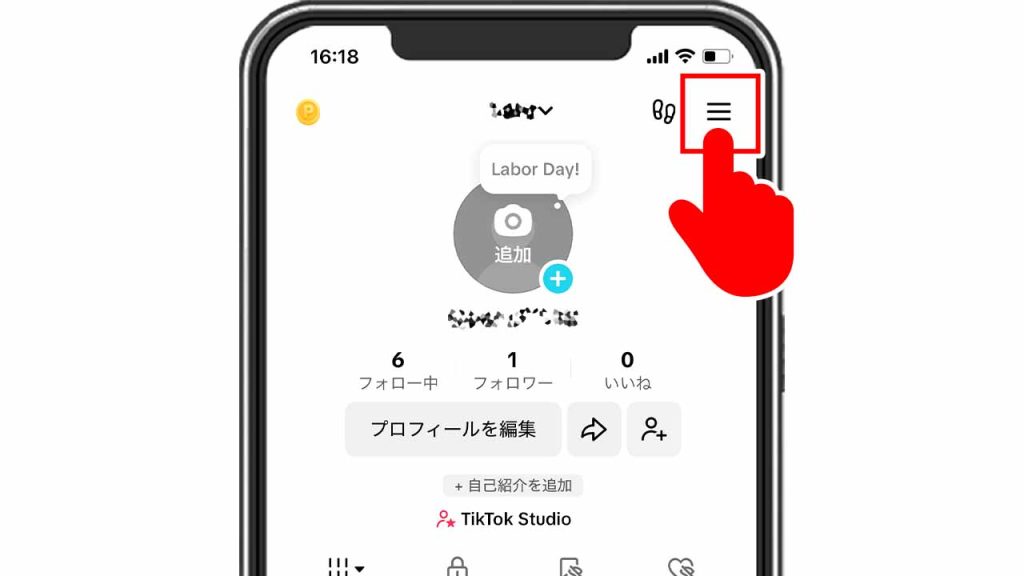Open the hamburger menu

[719, 112]
